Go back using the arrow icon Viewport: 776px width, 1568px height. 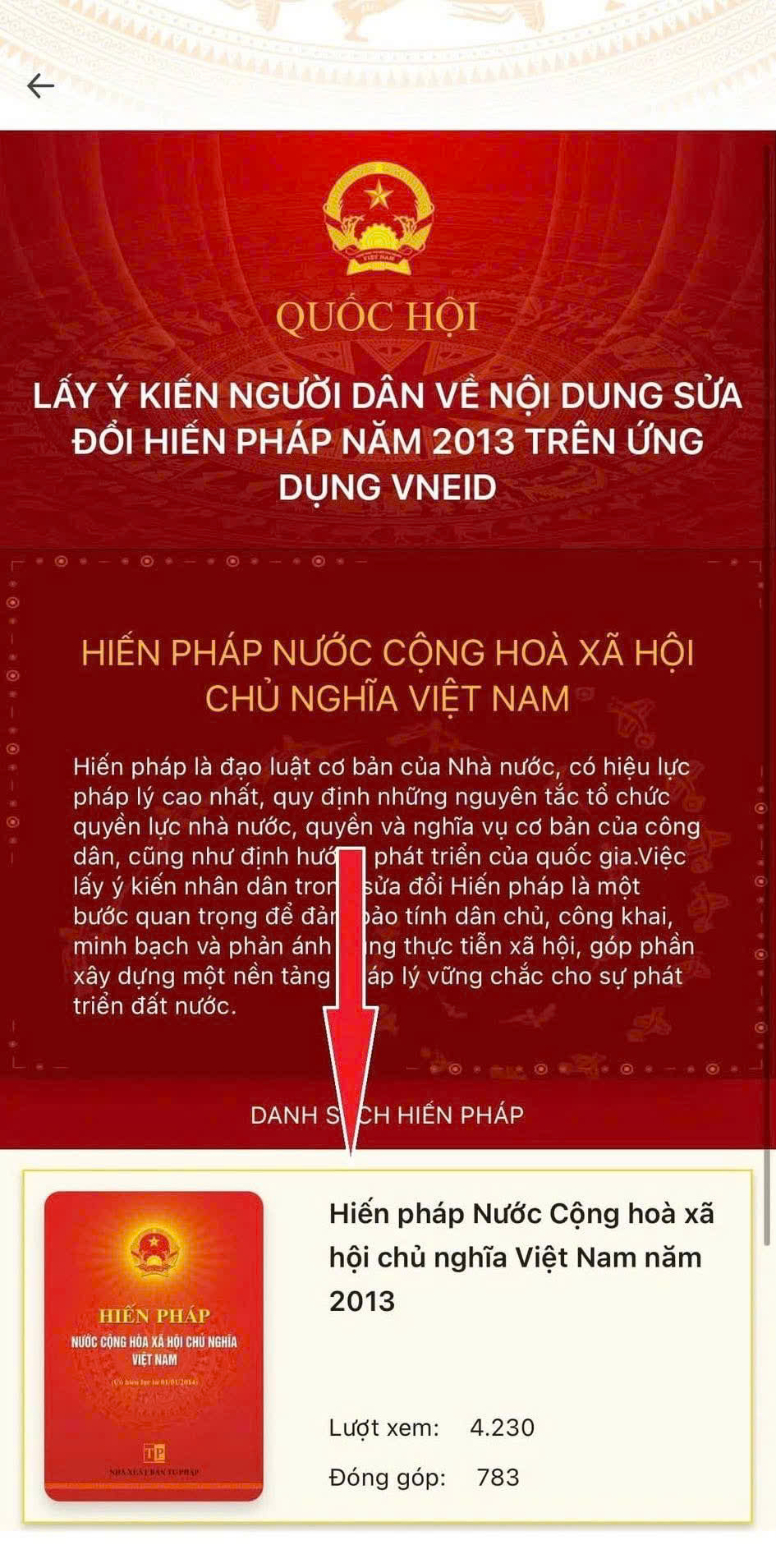[x=40, y=85]
